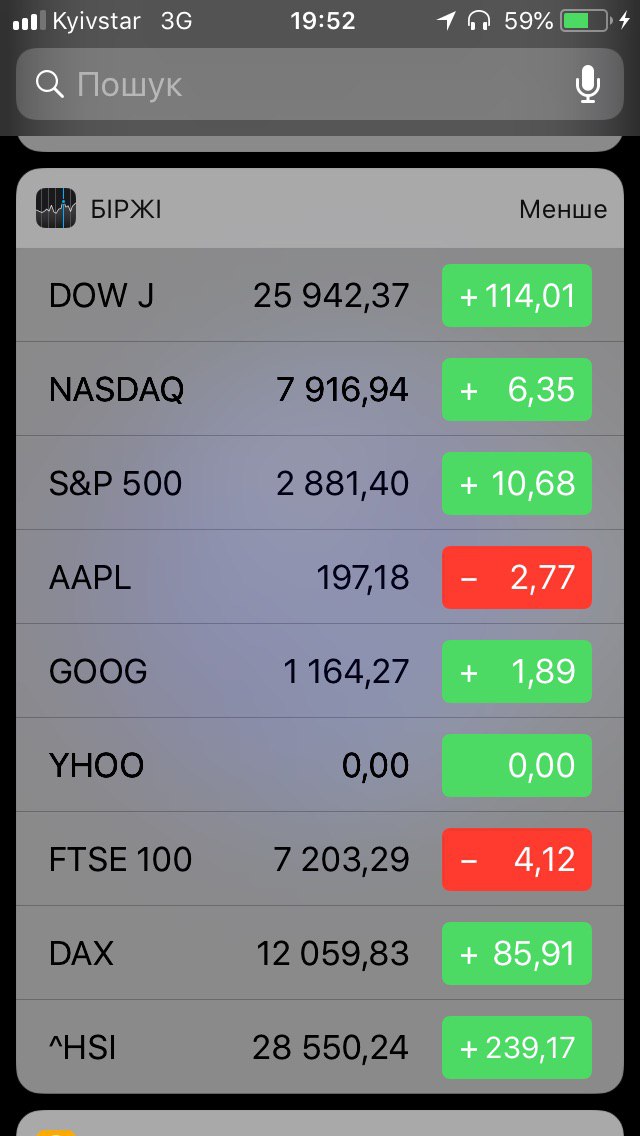Open the GOOG stock row
This screenshot has height=1136, width=640.
coord(320,671)
